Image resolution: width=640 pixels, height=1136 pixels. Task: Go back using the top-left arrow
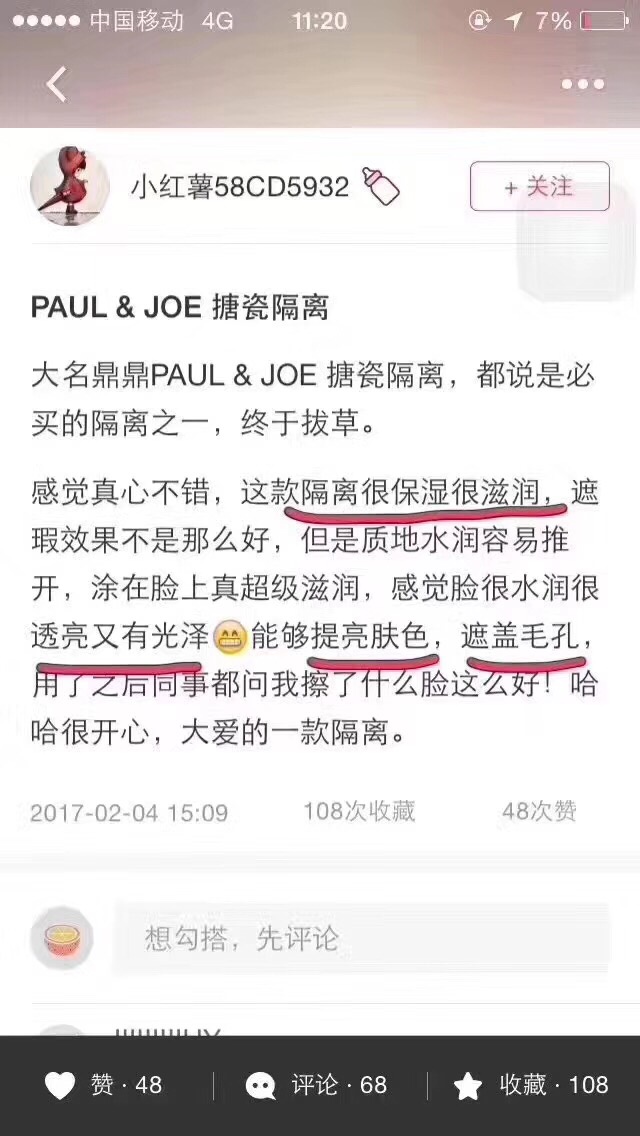(x=57, y=84)
